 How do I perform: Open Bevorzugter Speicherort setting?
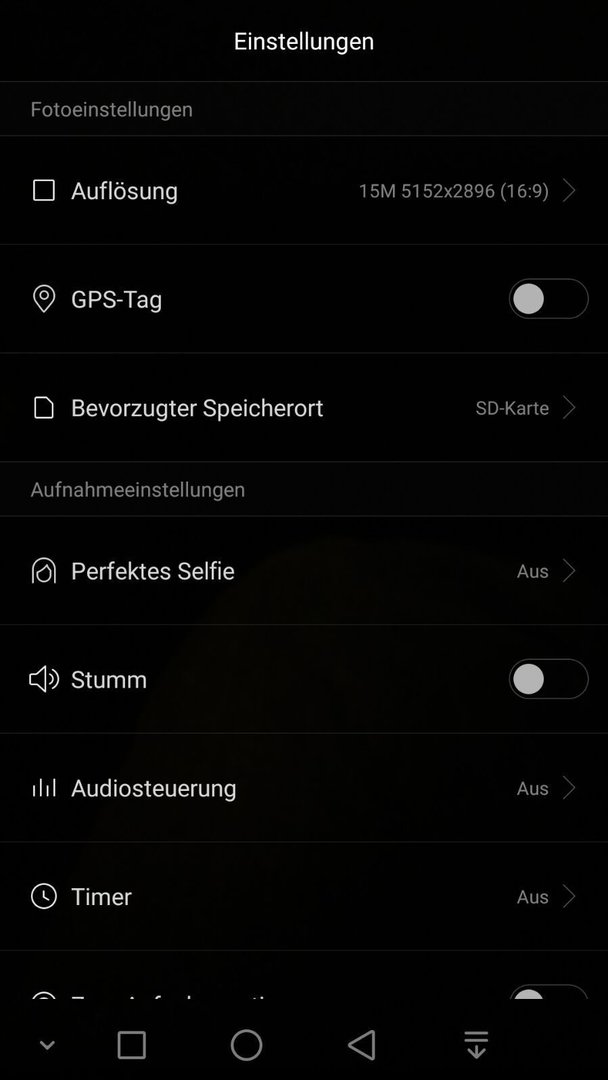304,408
